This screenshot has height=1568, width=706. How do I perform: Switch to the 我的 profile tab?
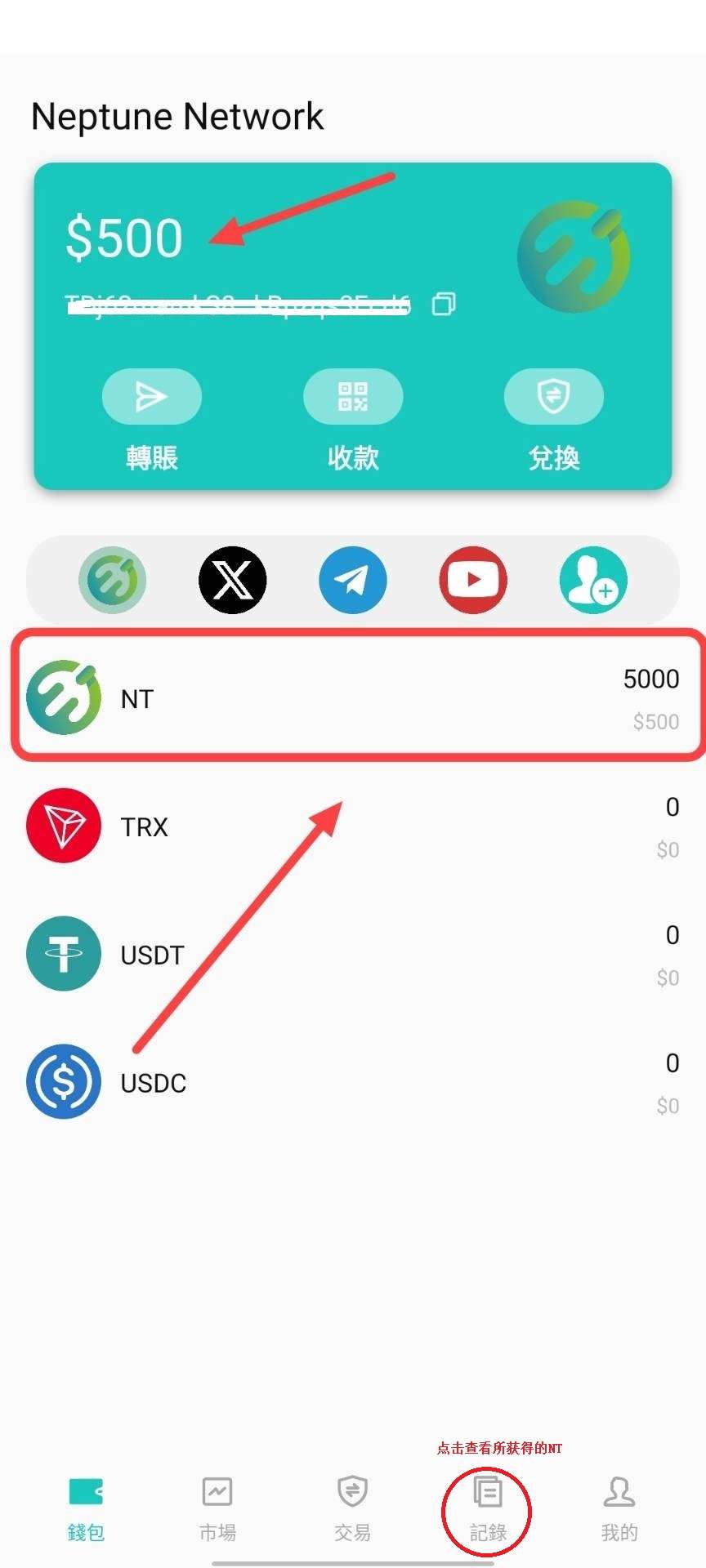pyautogui.click(x=619, y=1508)
